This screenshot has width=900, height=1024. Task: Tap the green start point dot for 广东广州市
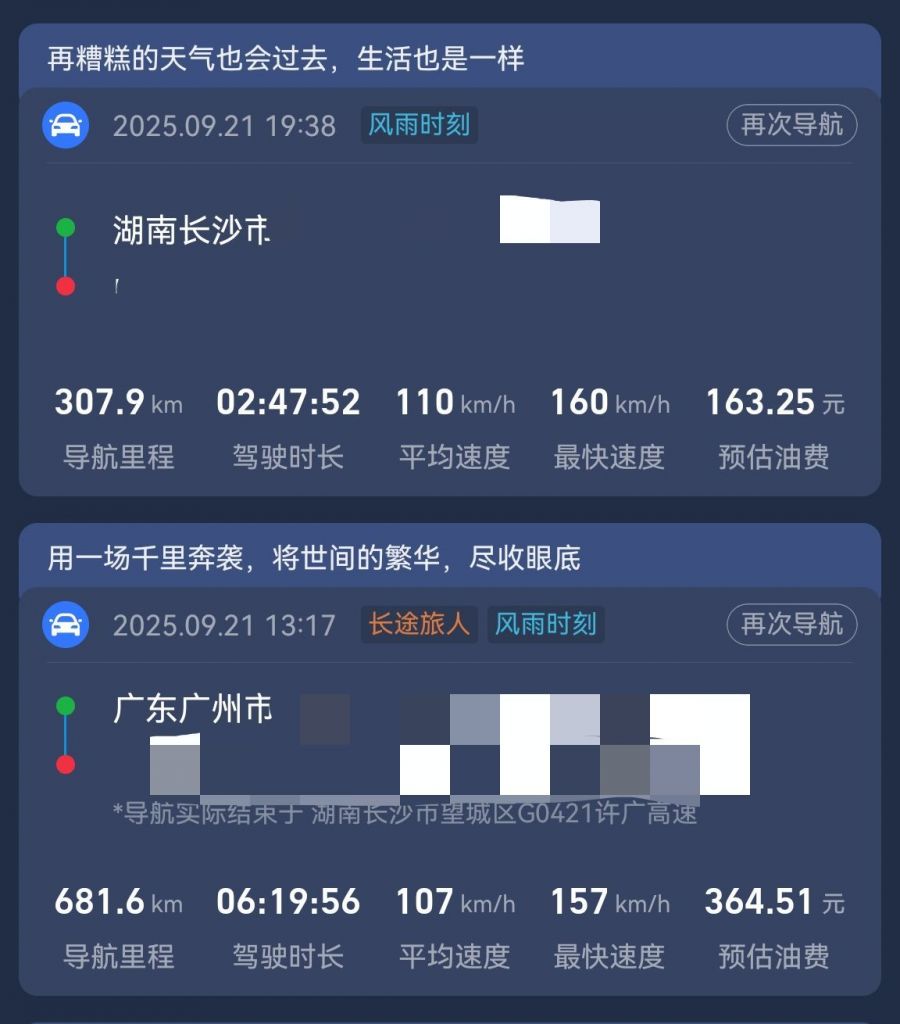point(66,704)
